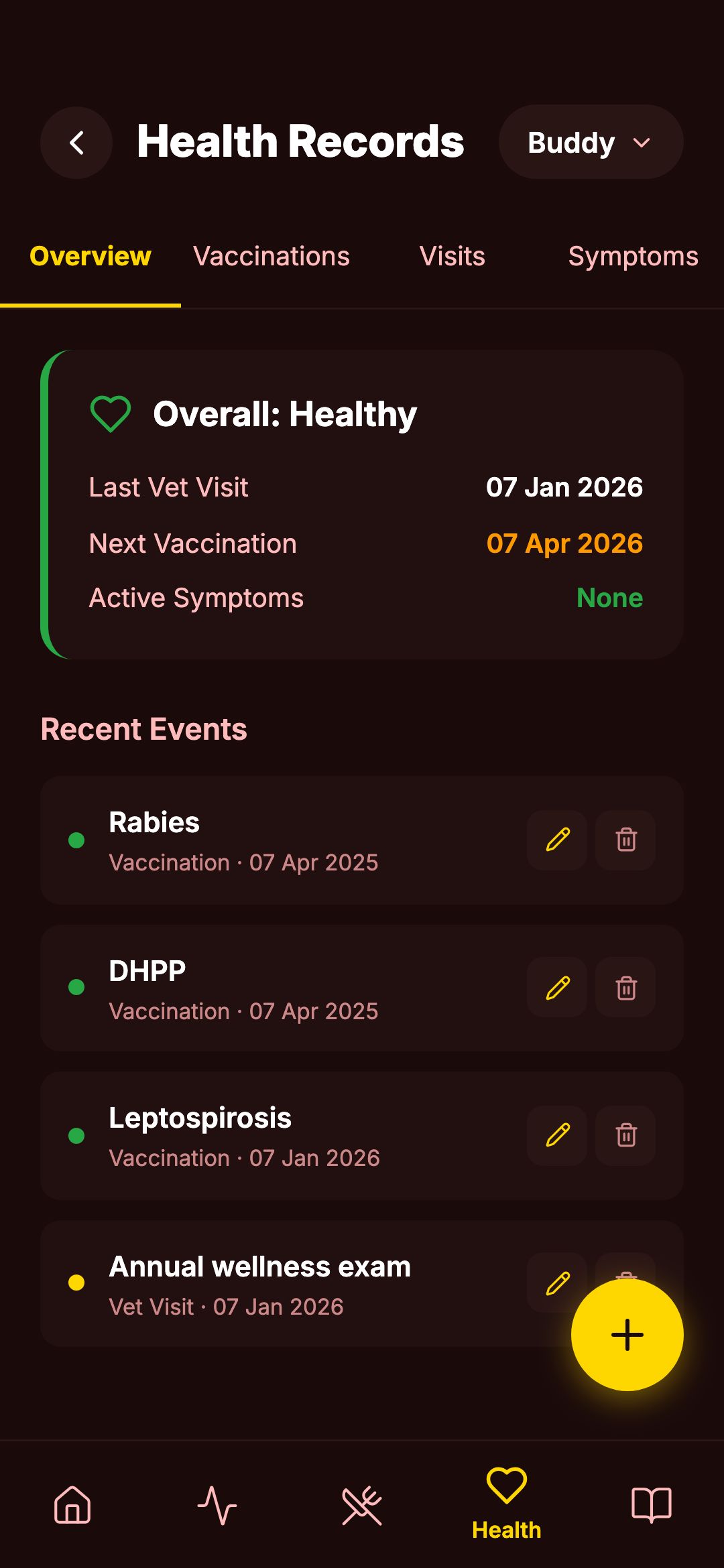Add a new health record with the plus button
Image resolution: width=724 pixels, height=1568 pixels.
click(x=626, y=1335)
